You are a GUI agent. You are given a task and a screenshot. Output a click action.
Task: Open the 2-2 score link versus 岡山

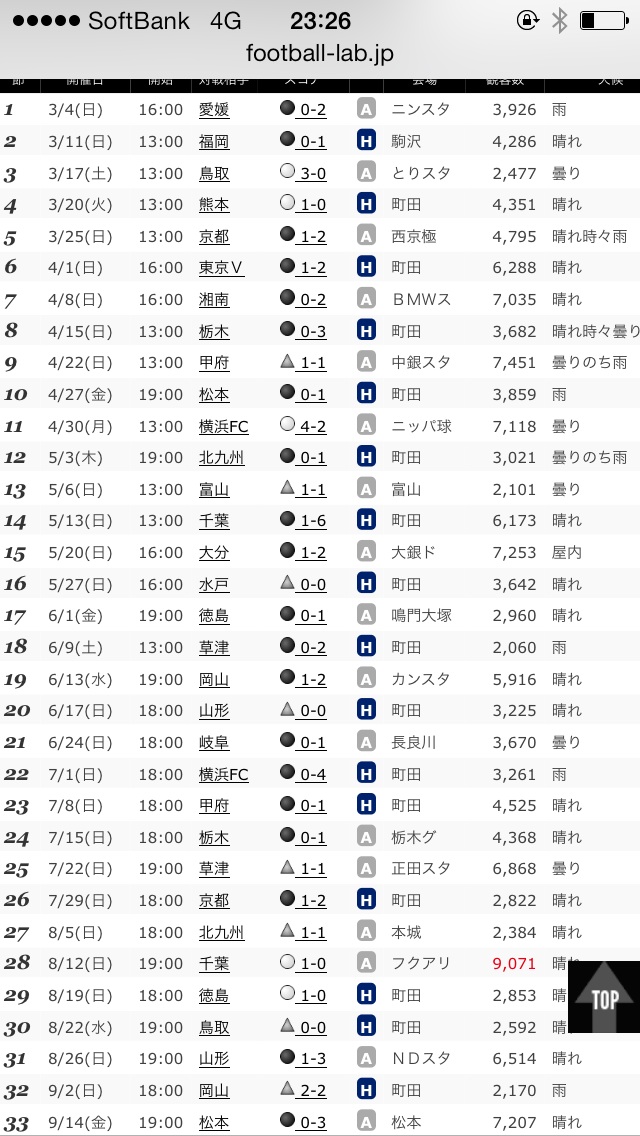pyautogui.click(x=312, y=1091)
